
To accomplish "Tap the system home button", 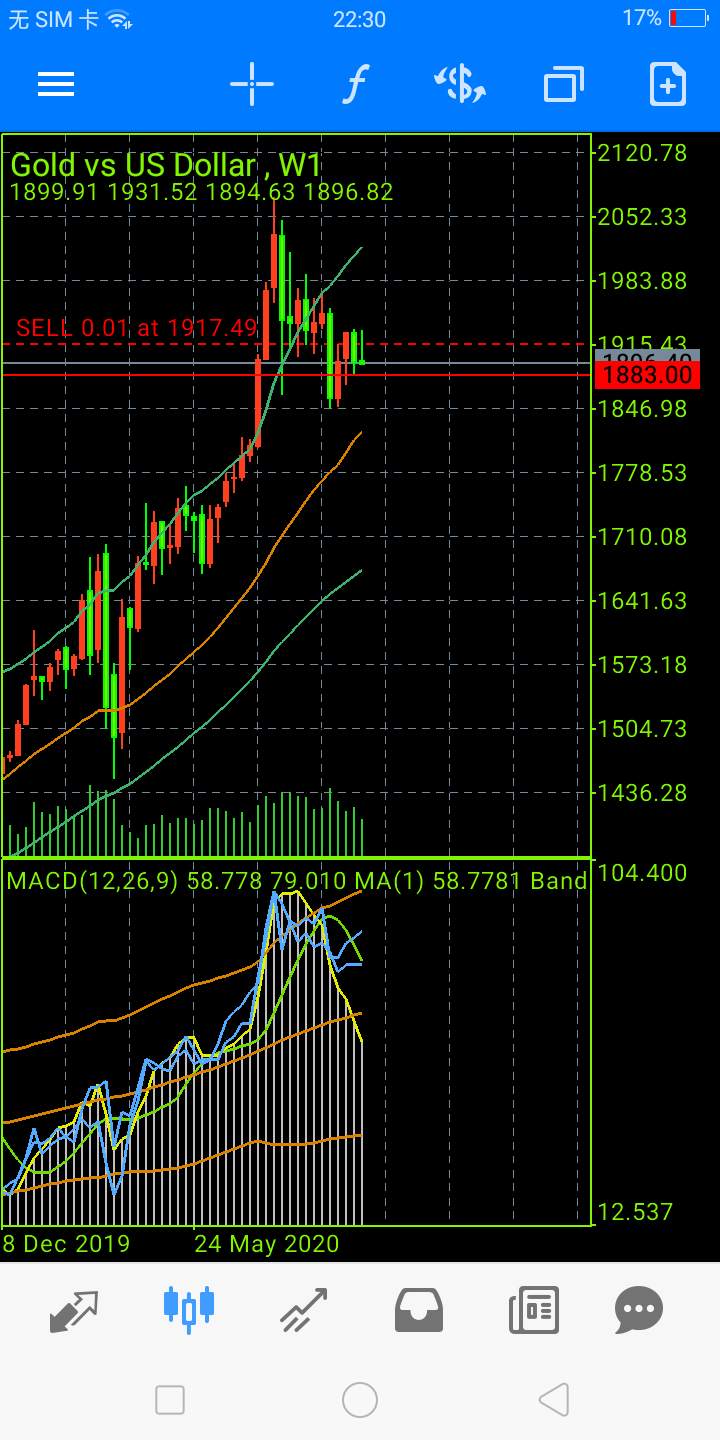I will click(x=360, y=1400).
